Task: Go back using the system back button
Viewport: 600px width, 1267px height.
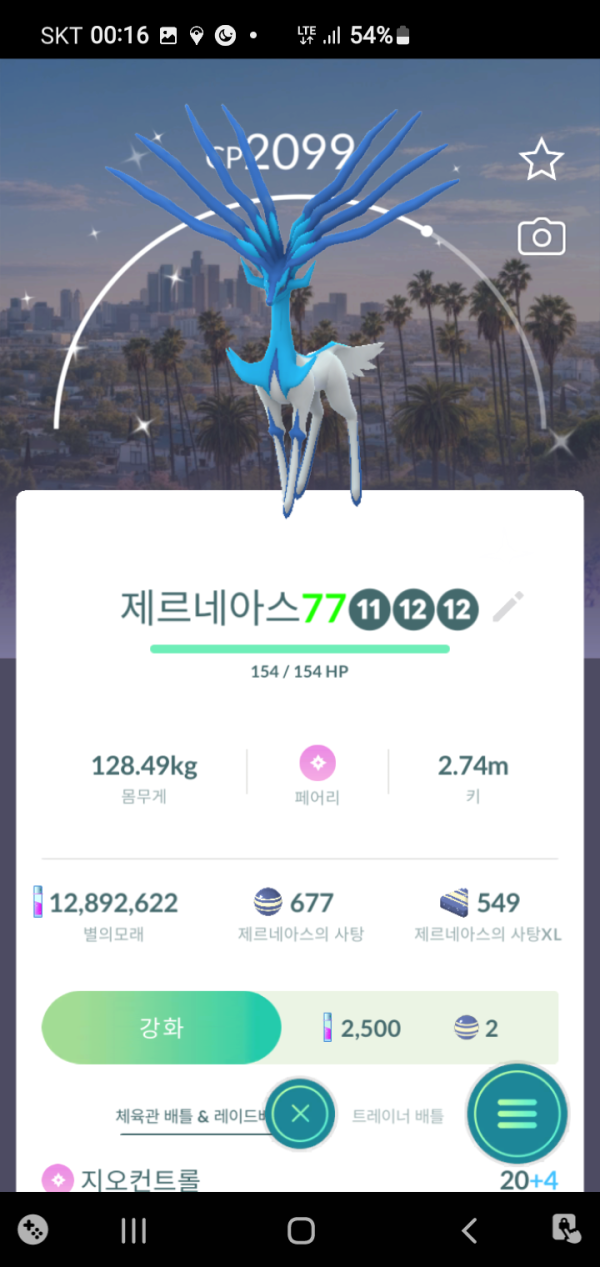Action: tap(468, 1230)
